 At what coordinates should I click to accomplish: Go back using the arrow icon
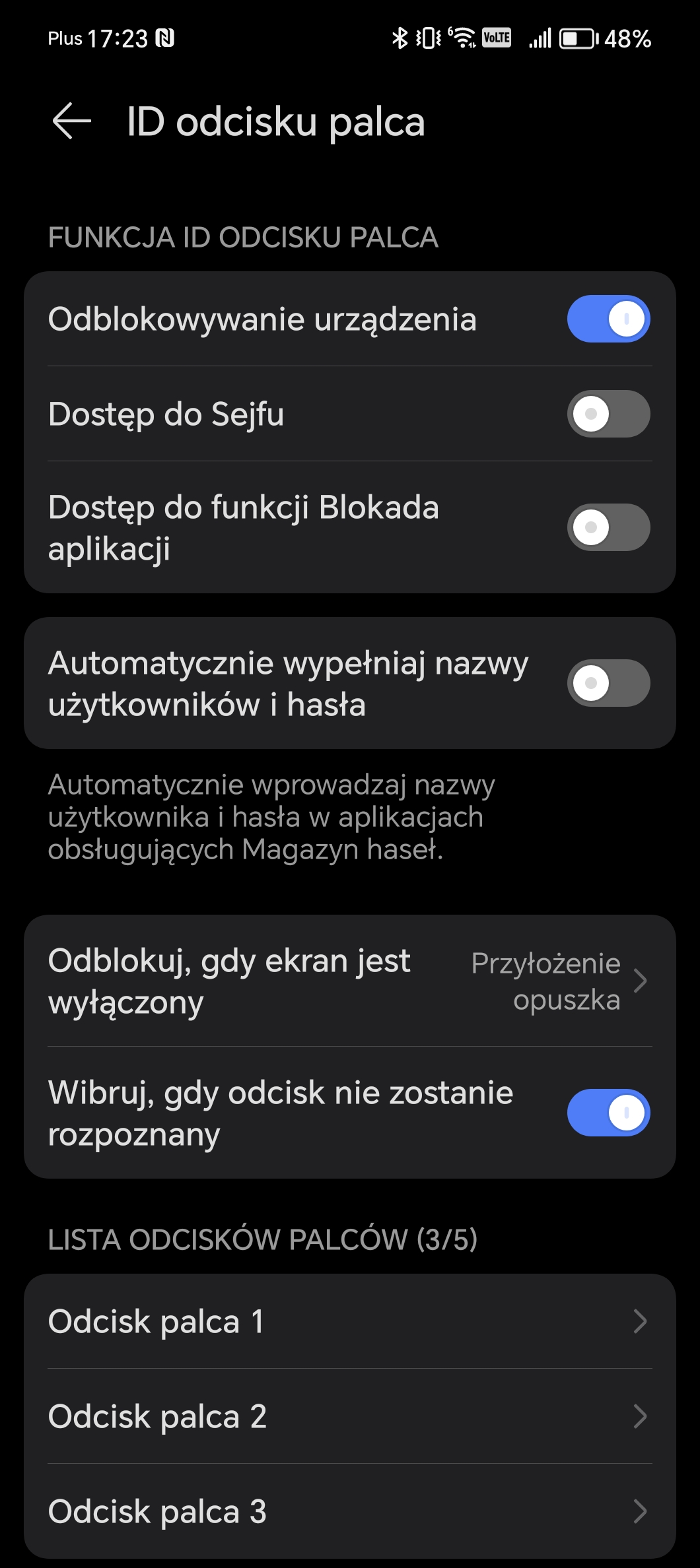click(x=71, y=121)
